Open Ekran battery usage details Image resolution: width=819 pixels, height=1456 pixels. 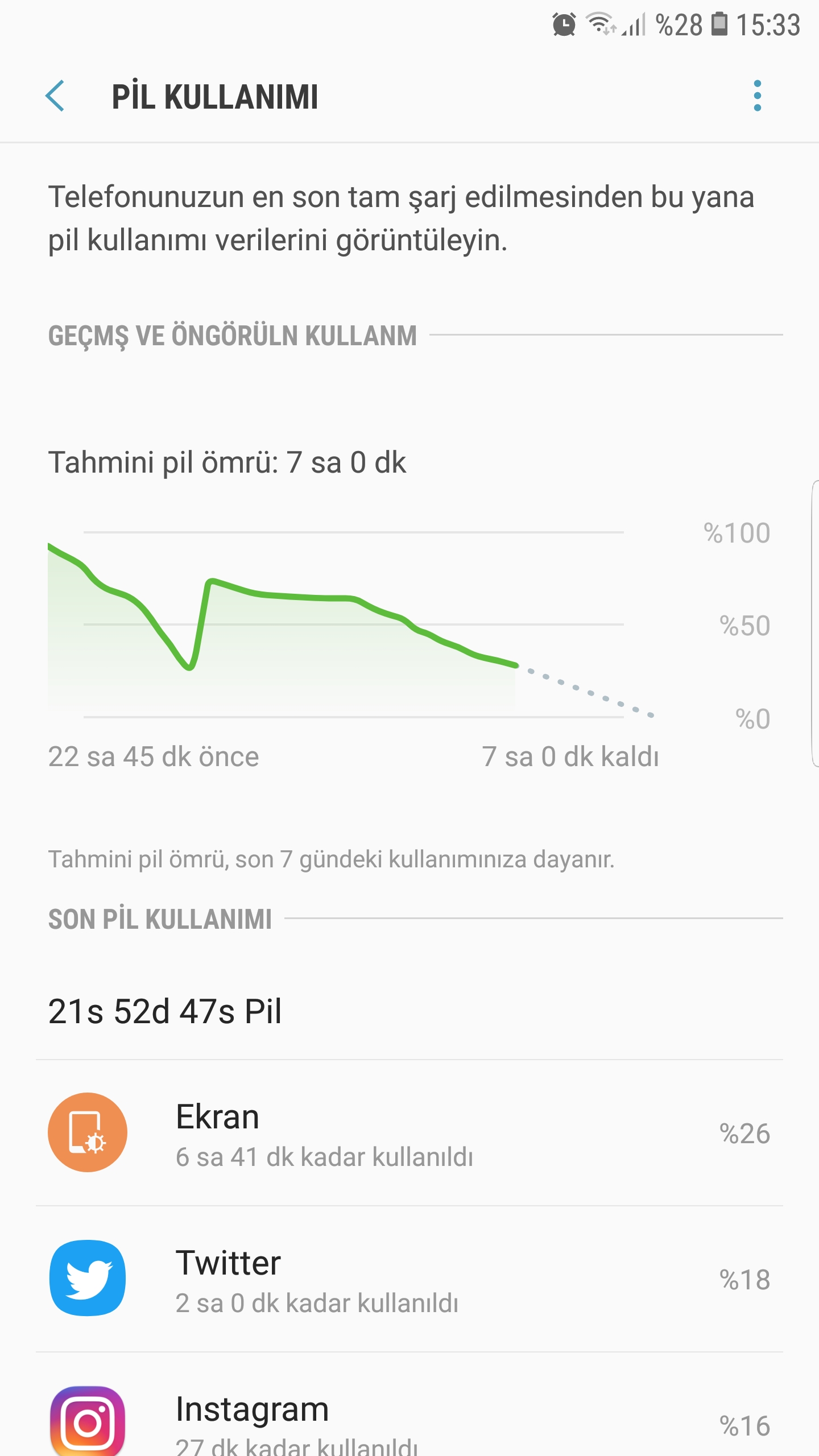409,1133
